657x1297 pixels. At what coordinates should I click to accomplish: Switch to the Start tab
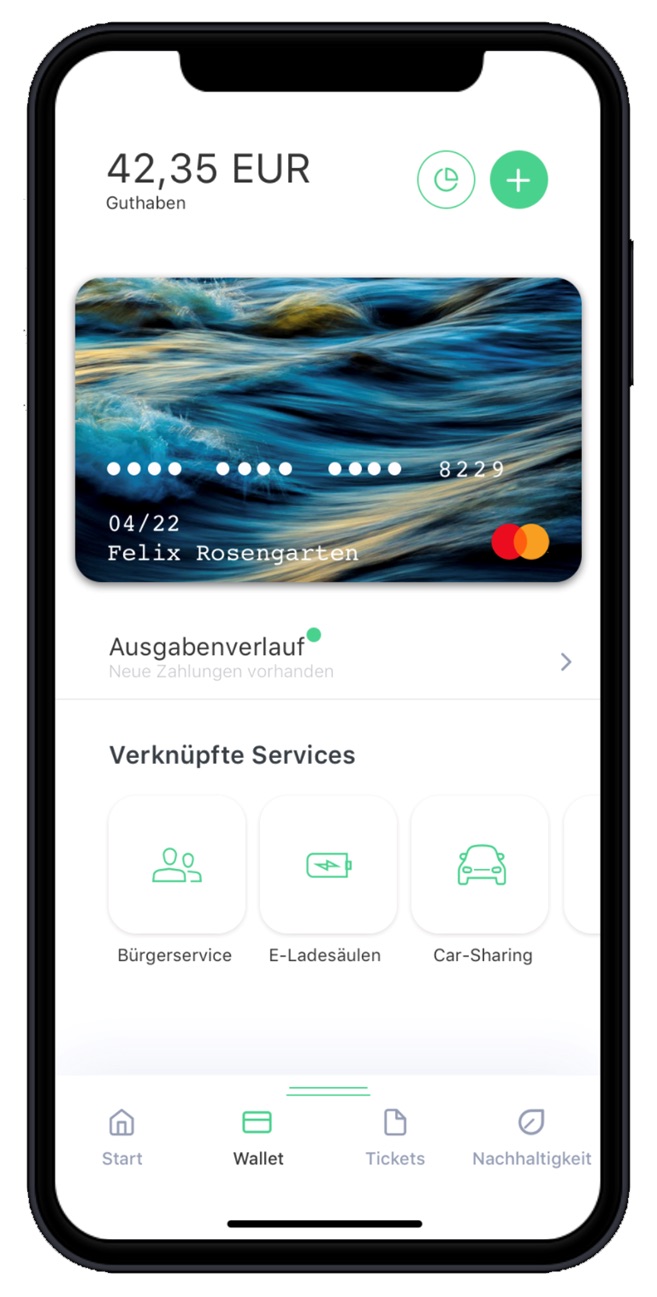pyautogui.click(x=122, y=1137)
